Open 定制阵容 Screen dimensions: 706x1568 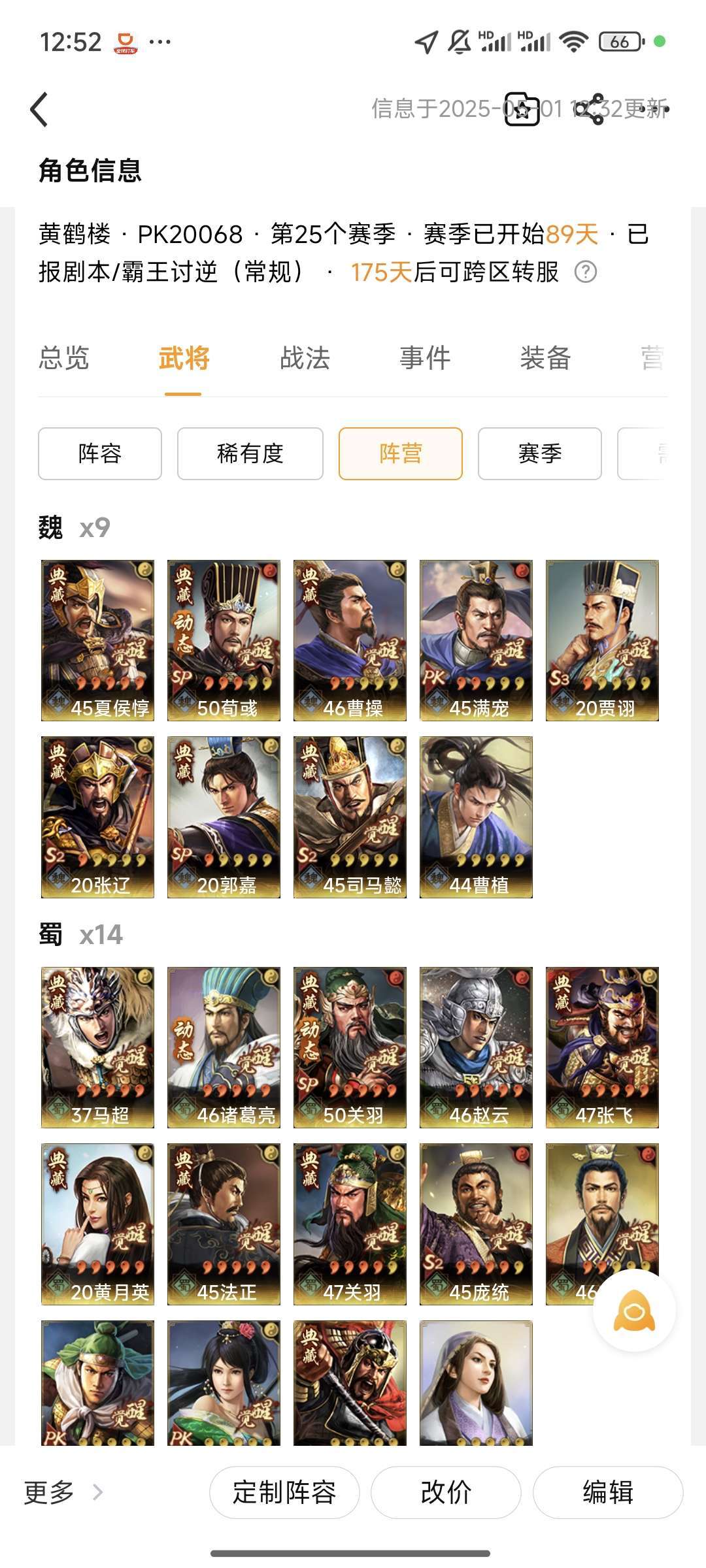(284, 1492)
